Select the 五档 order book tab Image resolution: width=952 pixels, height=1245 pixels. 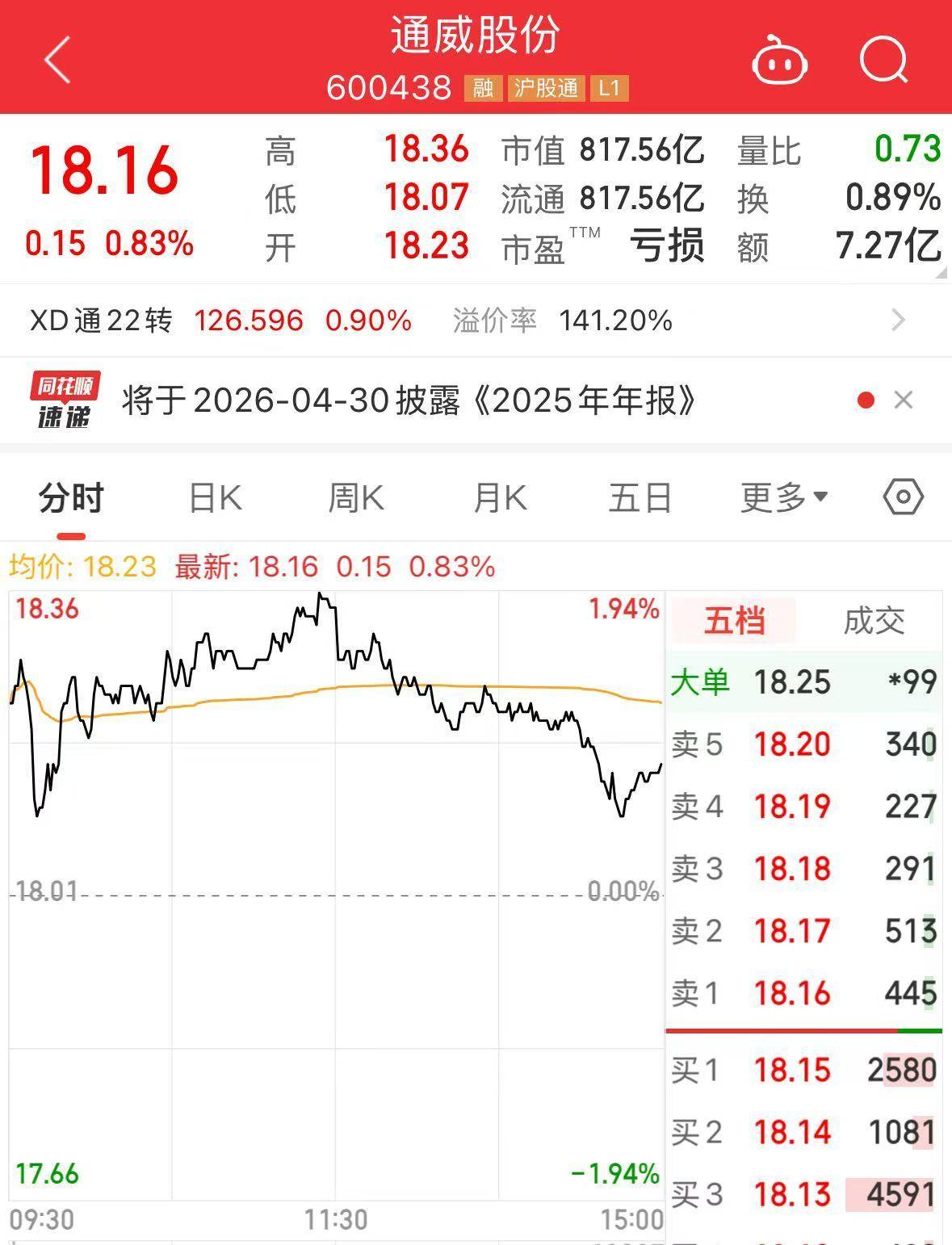point(734,621)
